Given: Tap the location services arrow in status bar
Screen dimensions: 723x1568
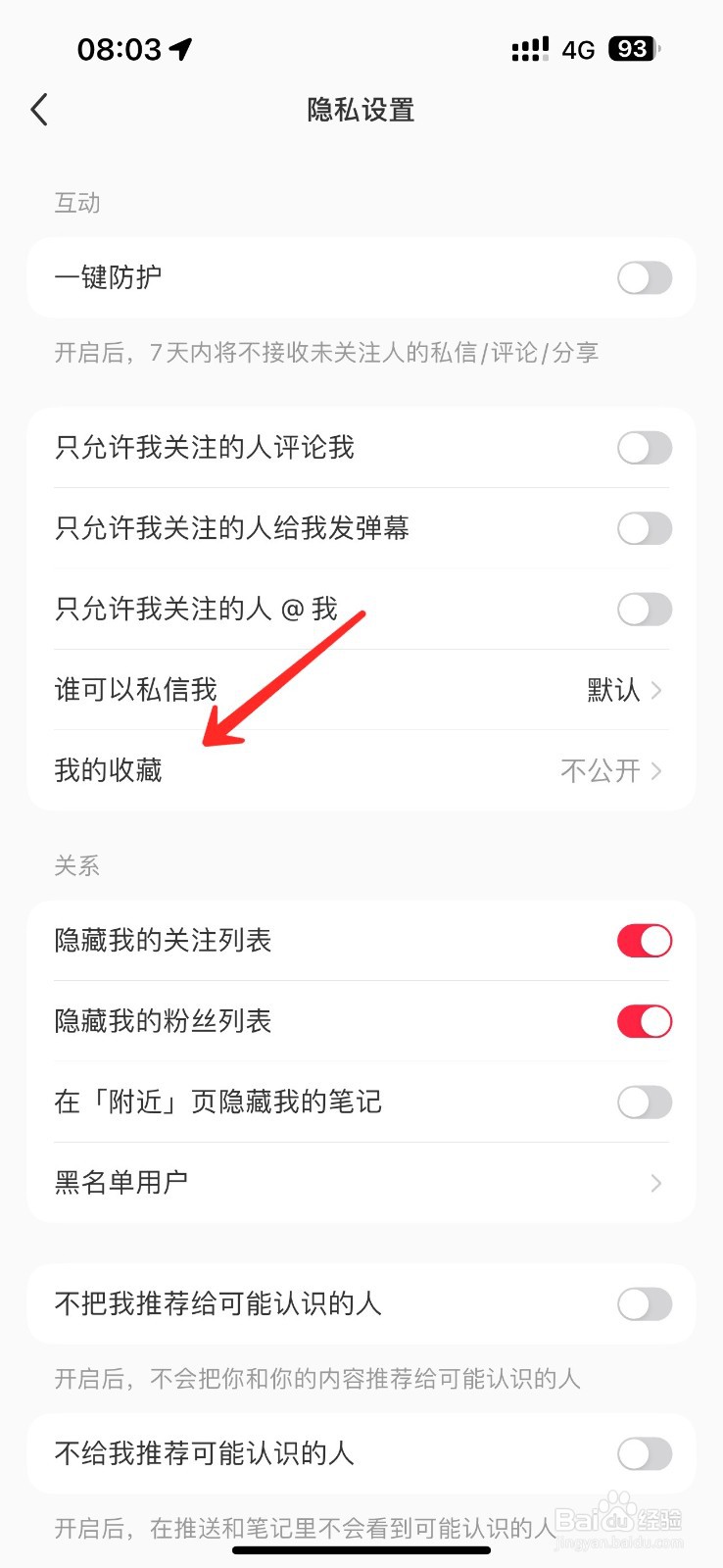Looking at the screenshot, I should [x=179, y=47].
